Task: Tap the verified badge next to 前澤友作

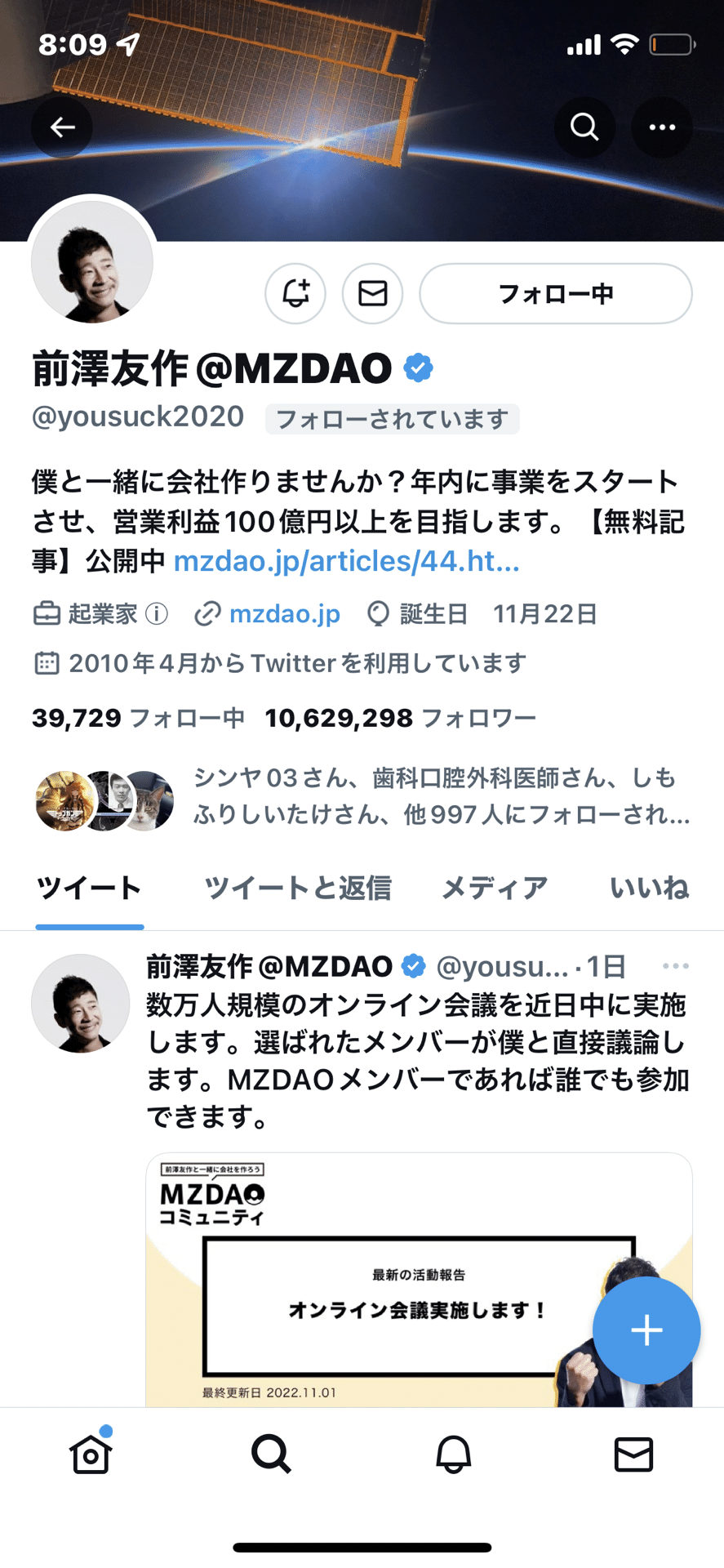Action: [x=418, y=367]
